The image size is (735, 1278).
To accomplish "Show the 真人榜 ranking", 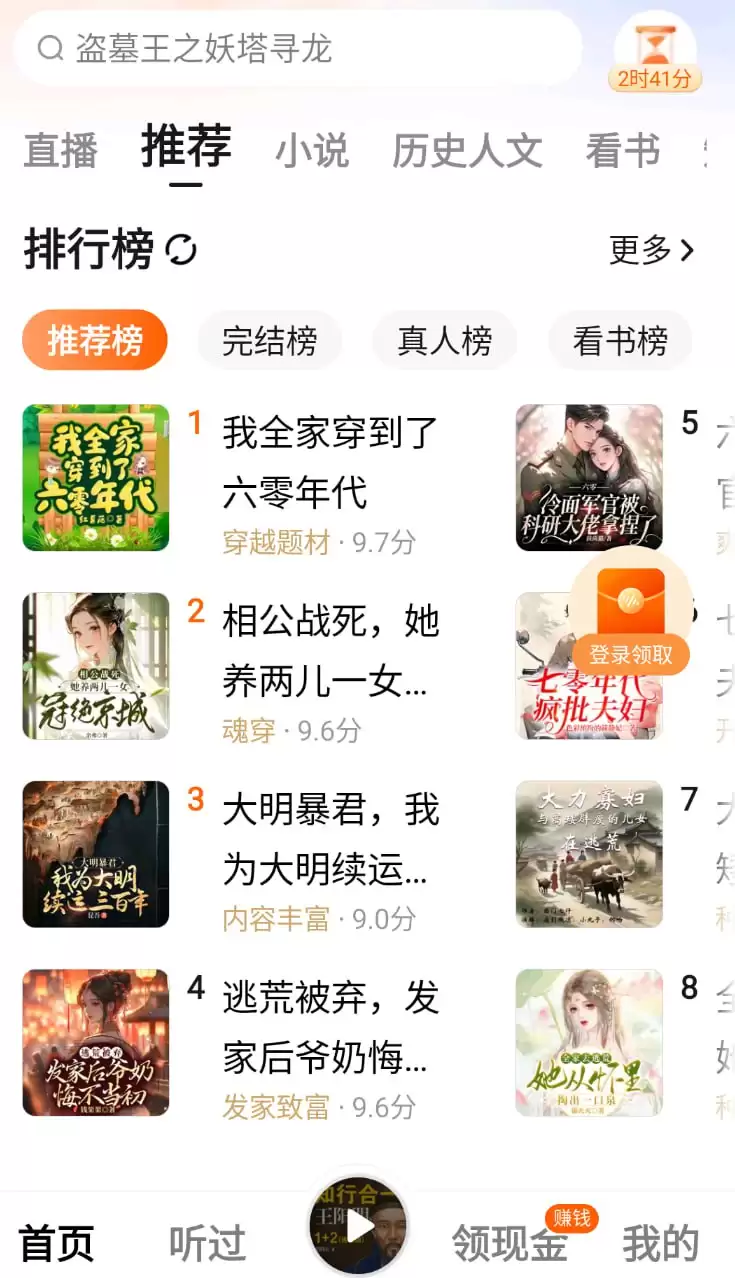I will point(444,341).
